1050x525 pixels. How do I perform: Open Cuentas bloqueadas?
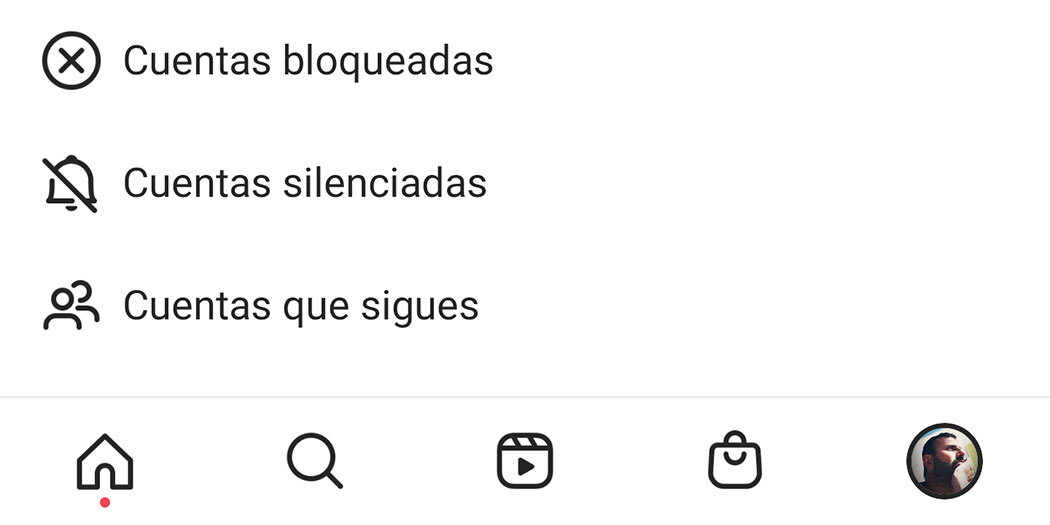point(307,61)
